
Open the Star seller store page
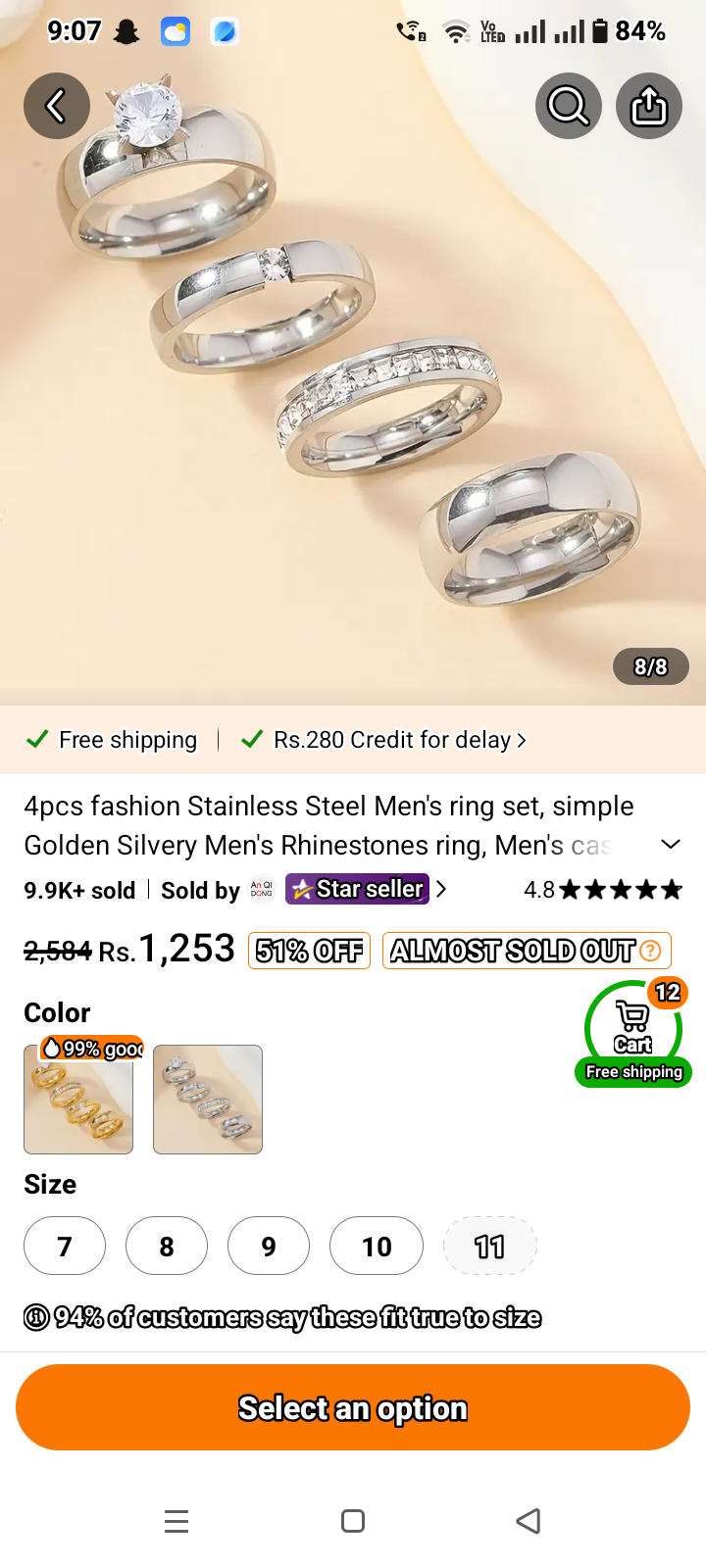click(357, 889)
